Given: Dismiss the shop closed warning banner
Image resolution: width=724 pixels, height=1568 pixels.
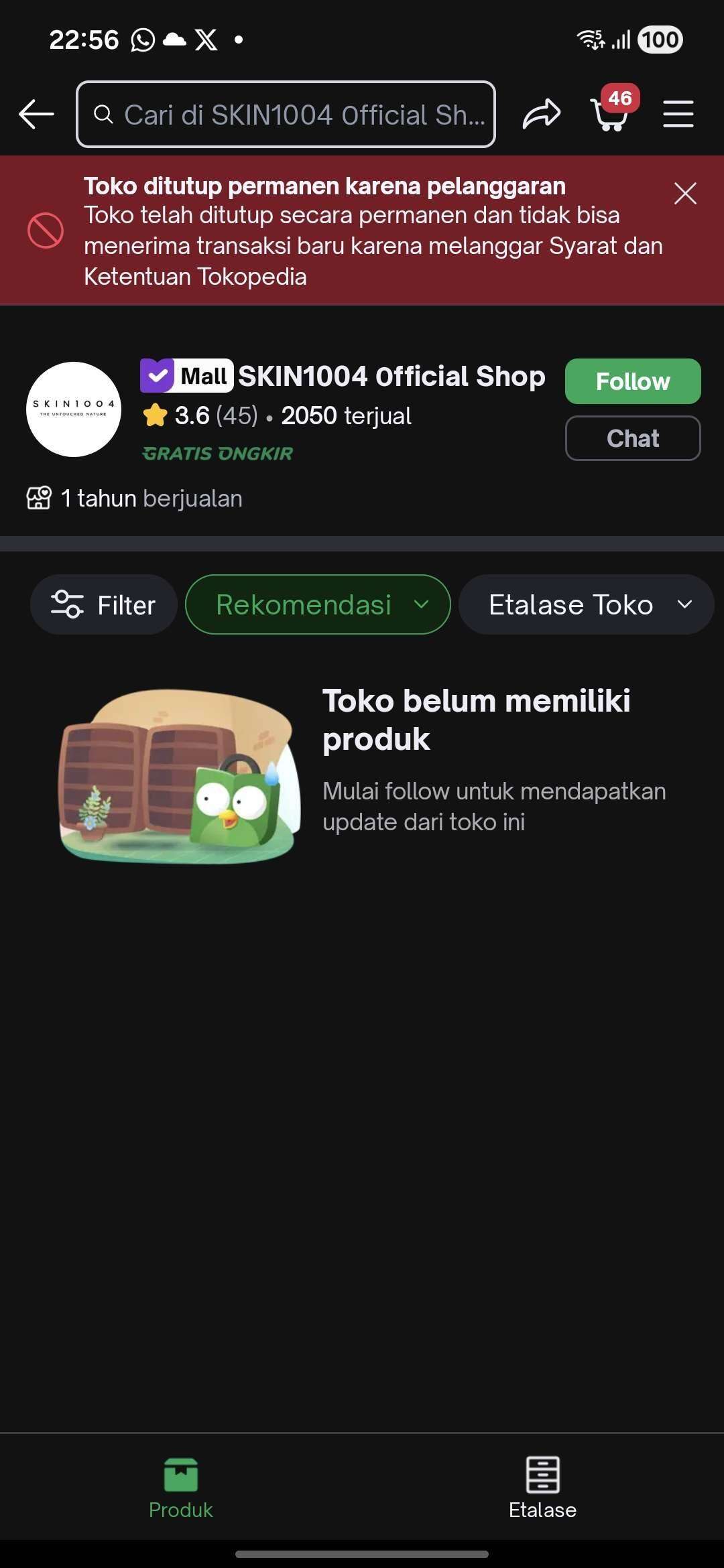Looking at the screenshot, I should click(685, 194).
